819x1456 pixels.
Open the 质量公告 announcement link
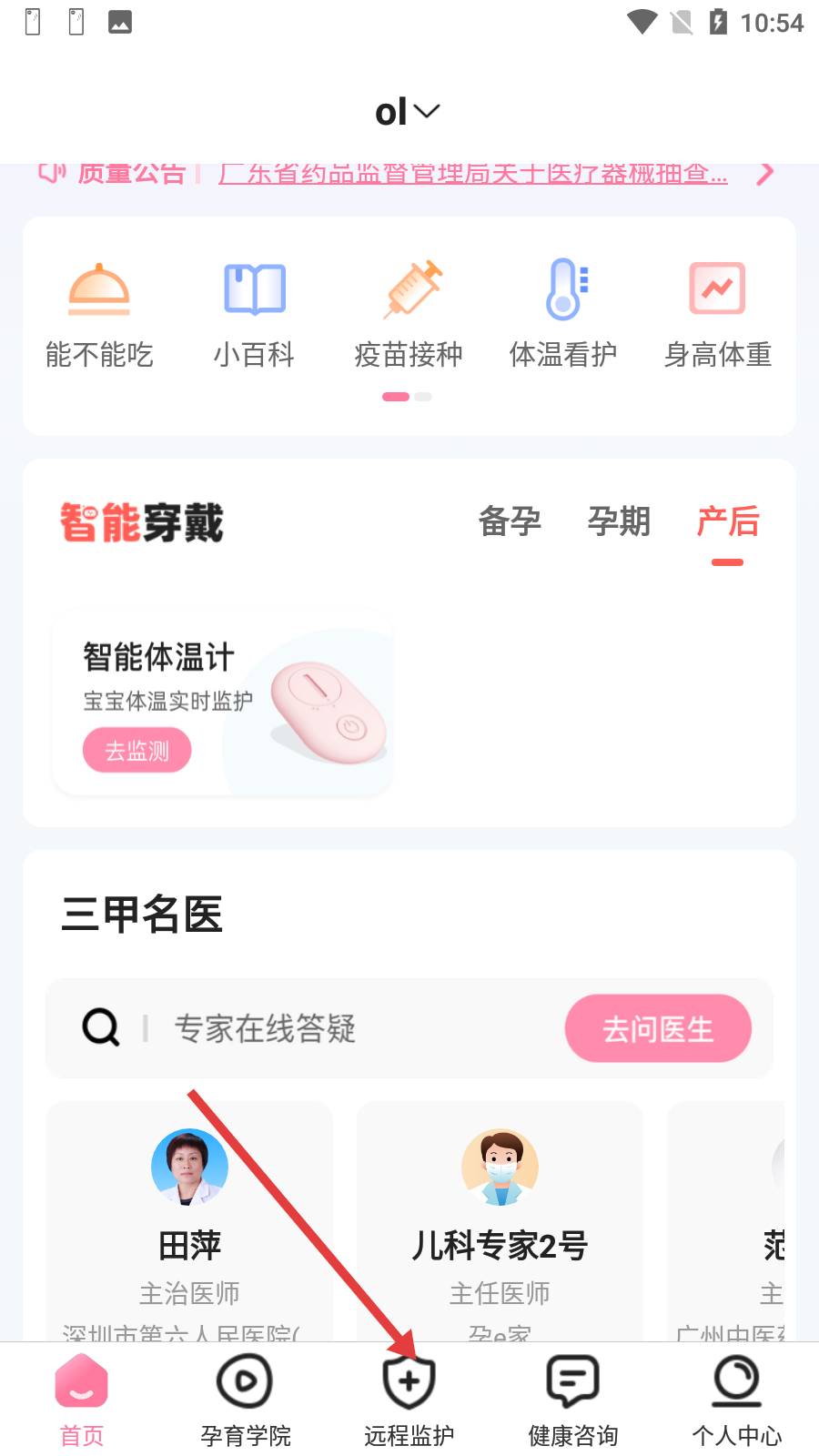473,173
